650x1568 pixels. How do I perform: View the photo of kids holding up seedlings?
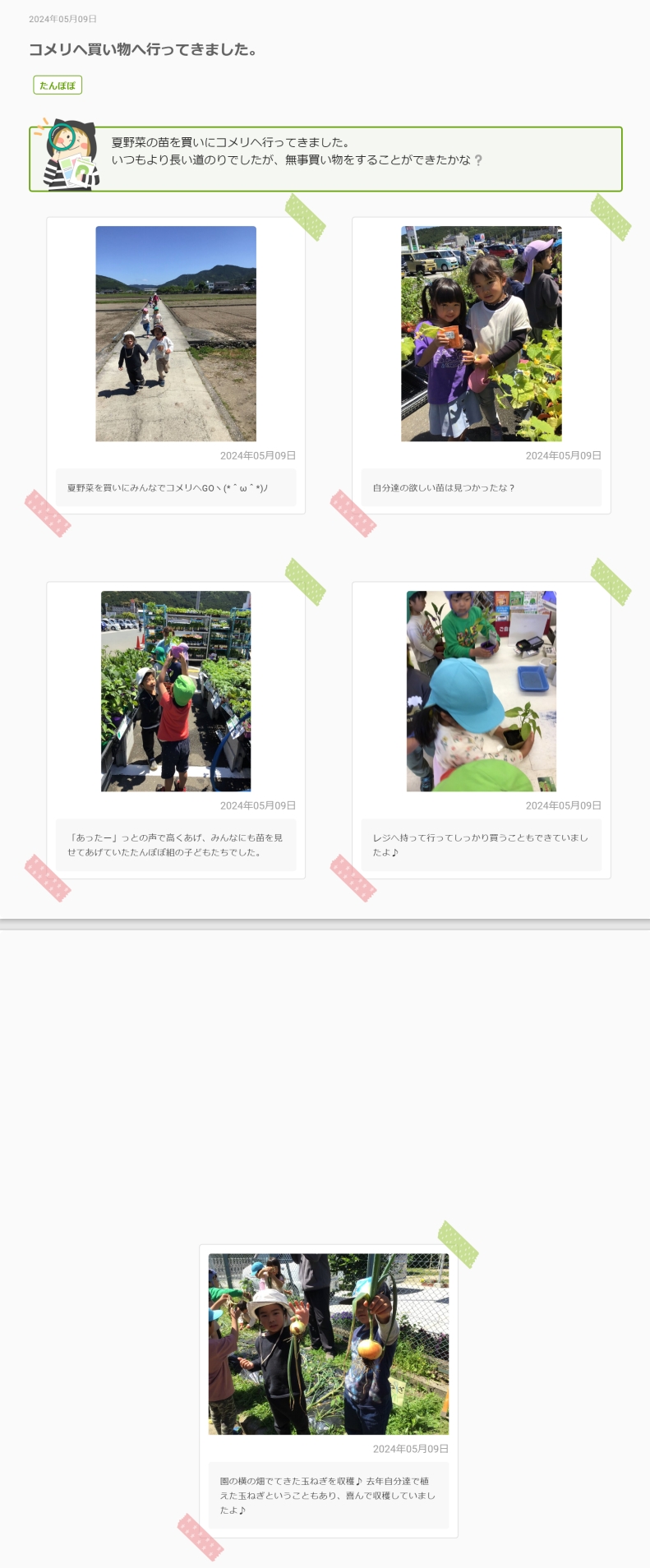point(176,691)
